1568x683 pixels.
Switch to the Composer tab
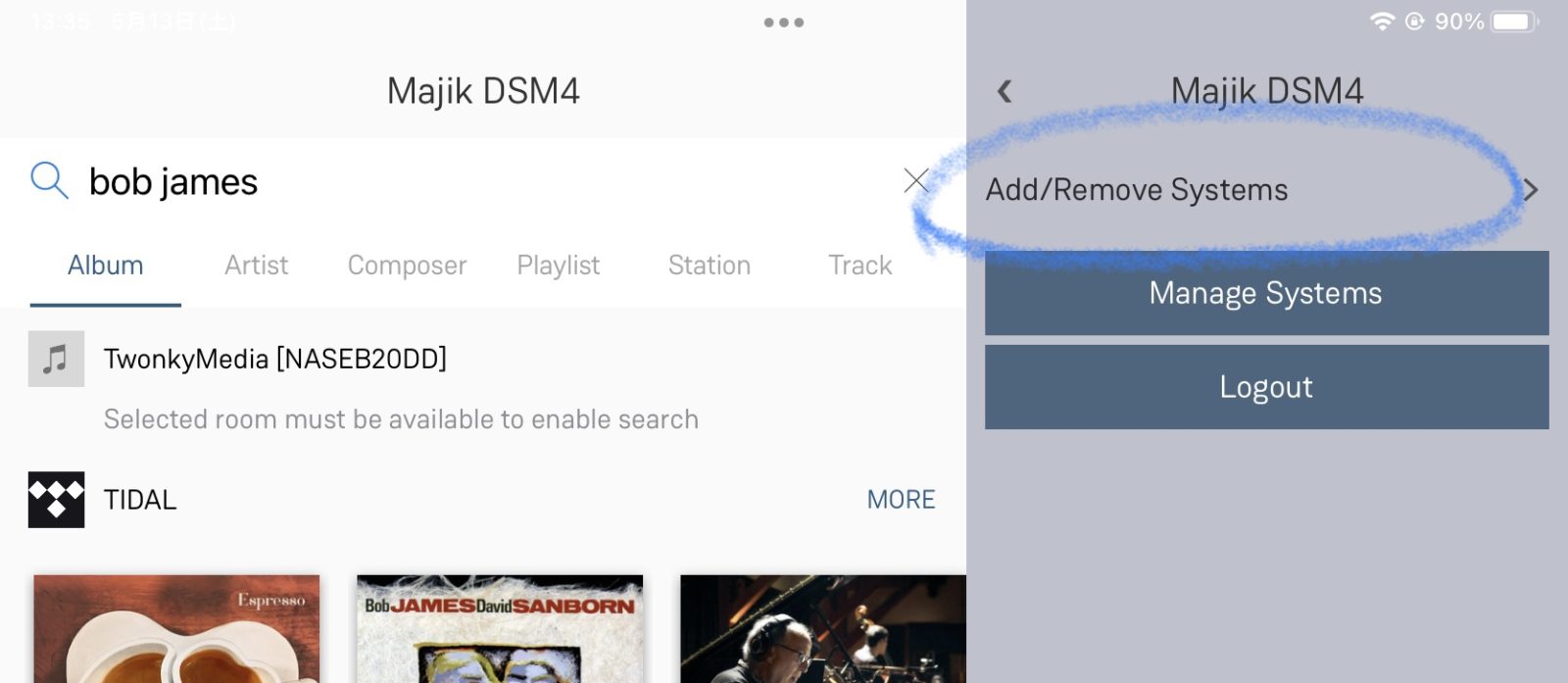point(407,266)
